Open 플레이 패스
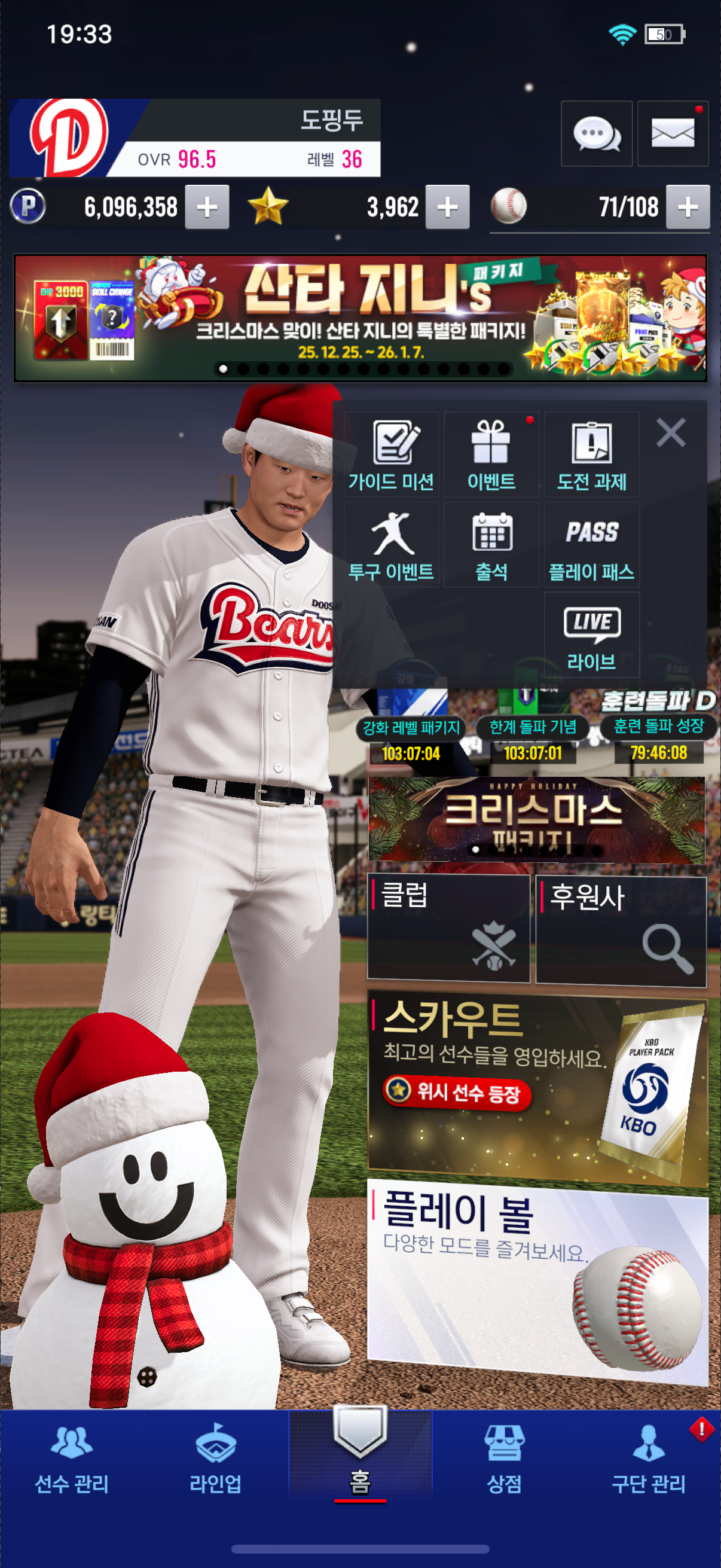Screen dimensions: 721x1568 [x=591, y=545]
